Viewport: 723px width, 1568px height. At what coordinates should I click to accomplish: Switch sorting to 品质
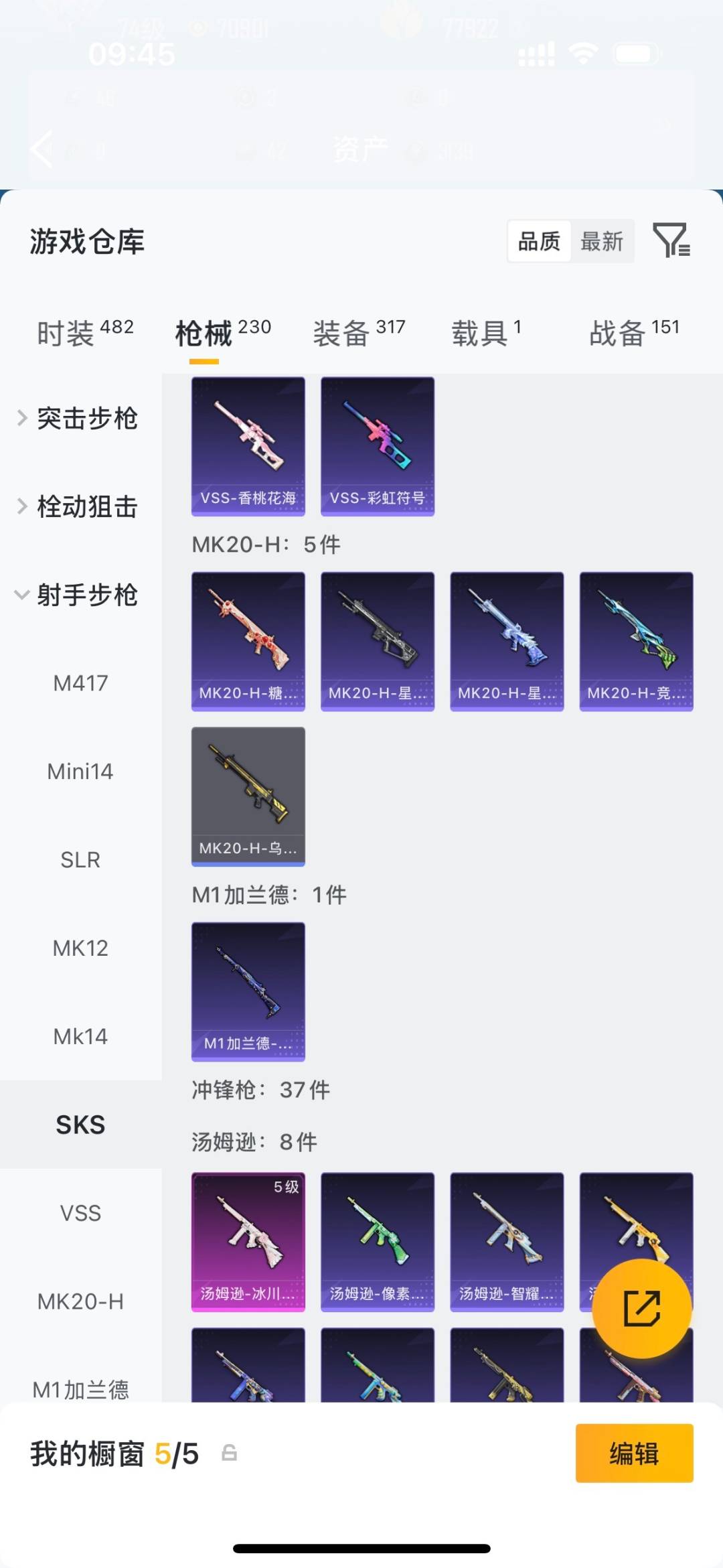pos(538,242)
